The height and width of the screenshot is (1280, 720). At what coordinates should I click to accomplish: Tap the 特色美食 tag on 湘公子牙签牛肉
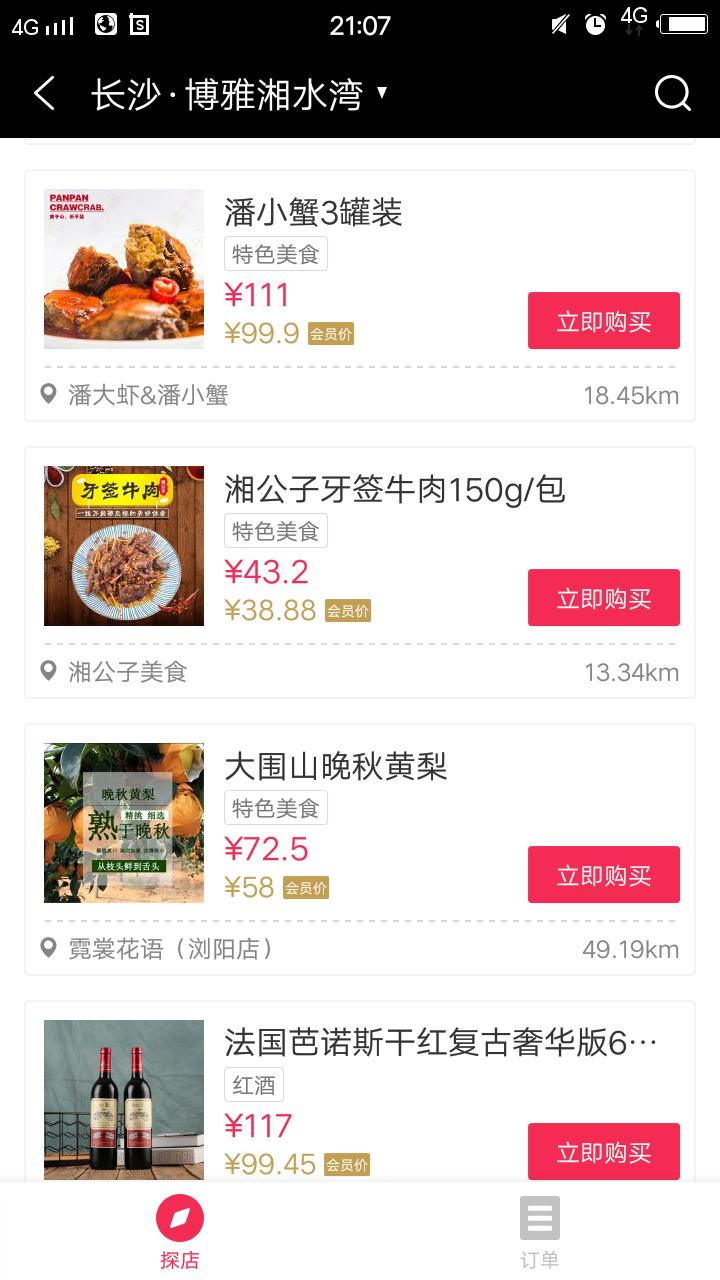[276, 530]
